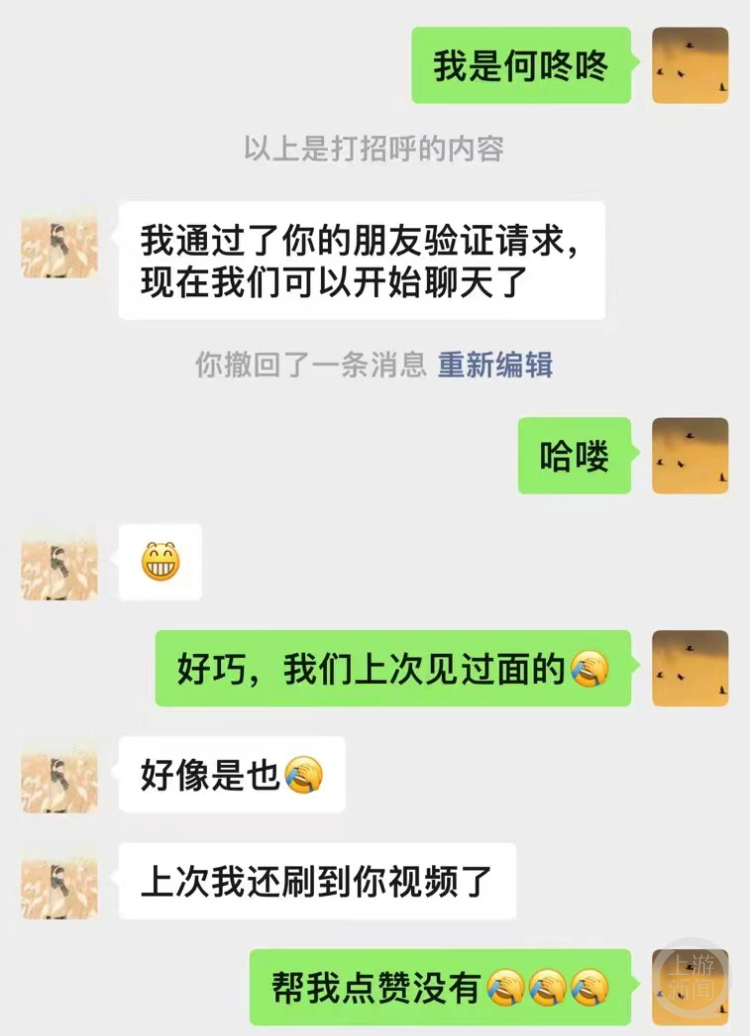
Task: Open contact avatar beside the friend verification message
Action: (x=59, y=243)
